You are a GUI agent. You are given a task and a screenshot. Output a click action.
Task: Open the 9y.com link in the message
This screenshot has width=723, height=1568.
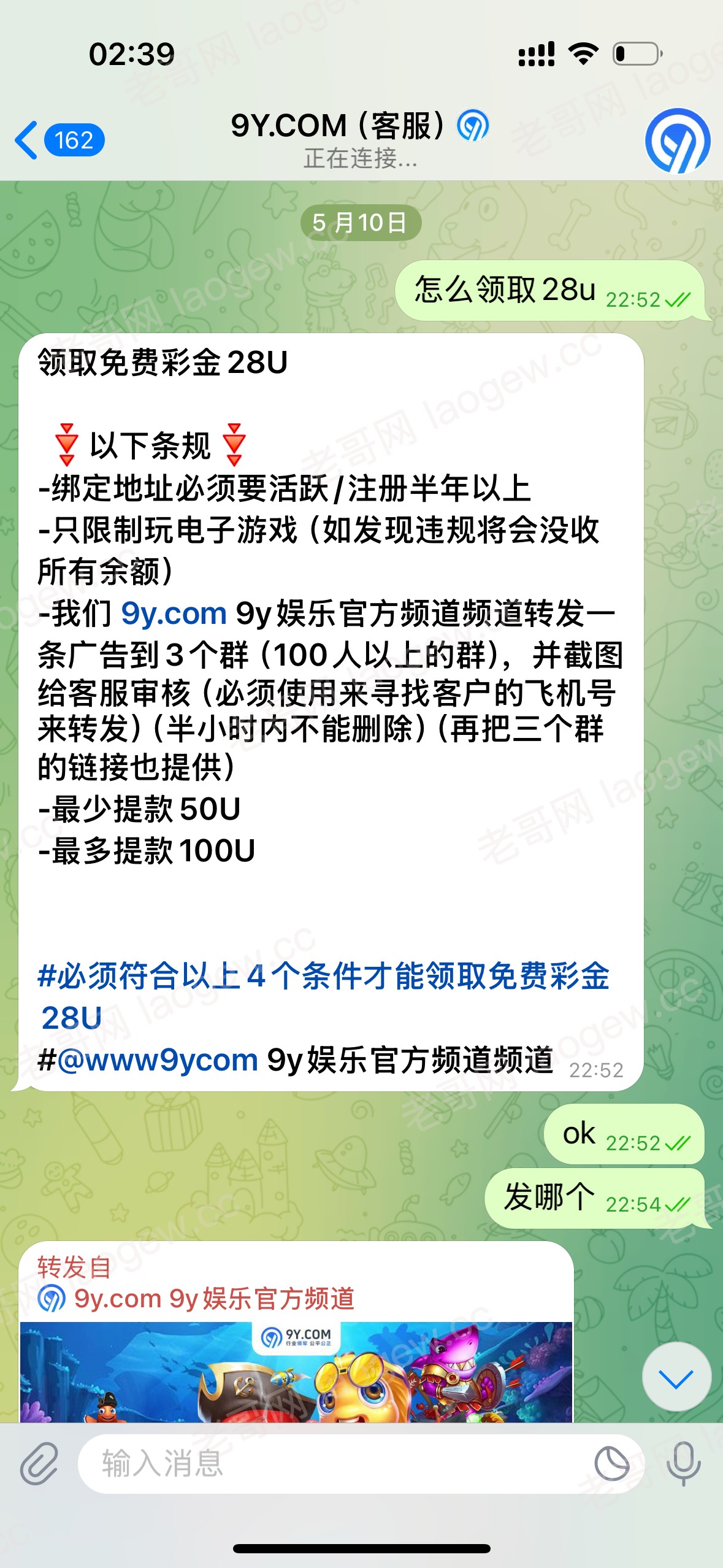pos(174,613)
